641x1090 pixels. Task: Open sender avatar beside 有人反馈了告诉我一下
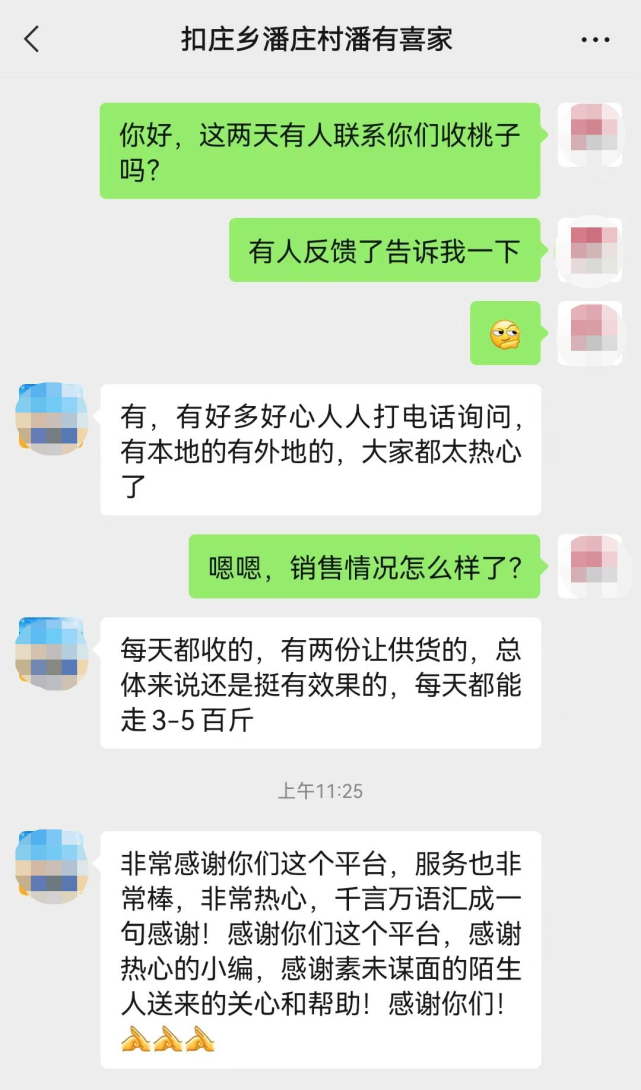point(590,250)
